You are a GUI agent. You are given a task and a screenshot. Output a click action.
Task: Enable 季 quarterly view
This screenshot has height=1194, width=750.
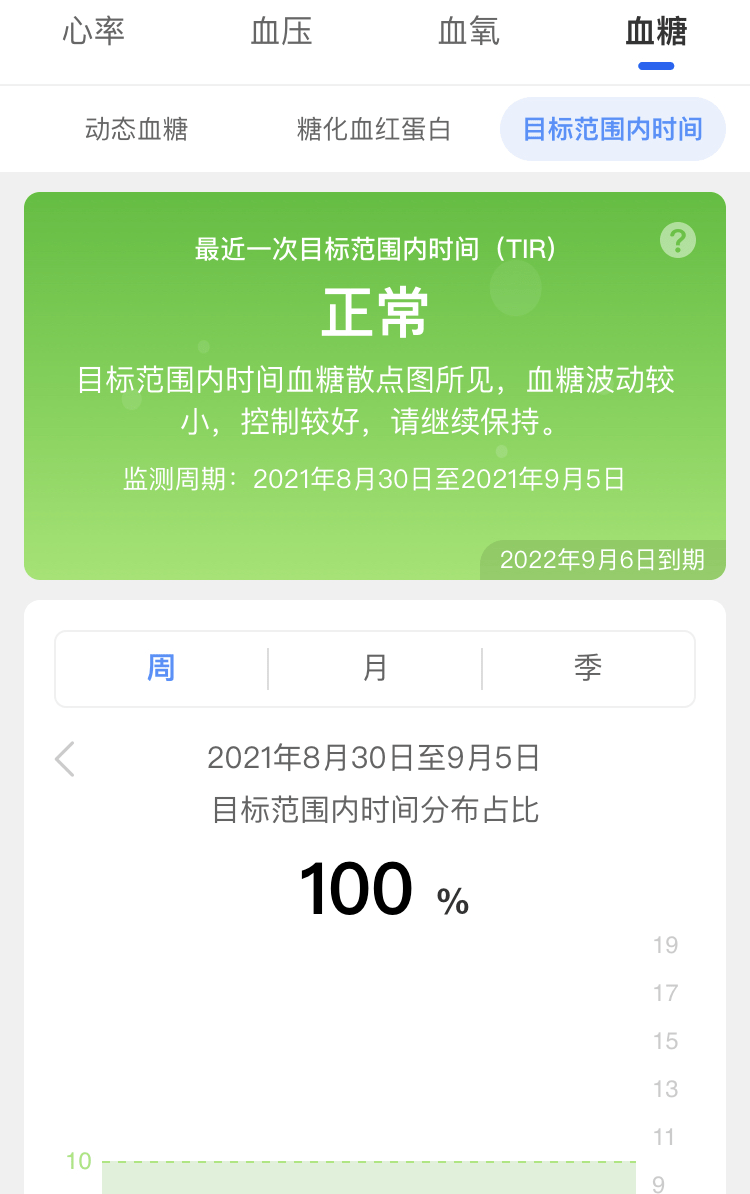point(588,668)
